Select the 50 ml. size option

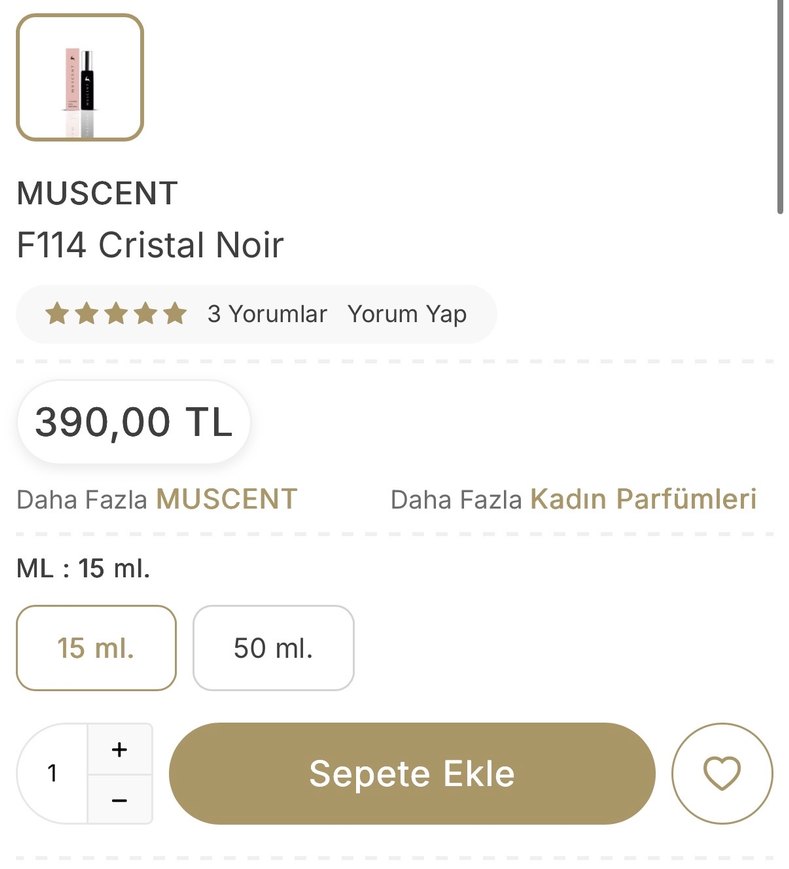[273, 648]
